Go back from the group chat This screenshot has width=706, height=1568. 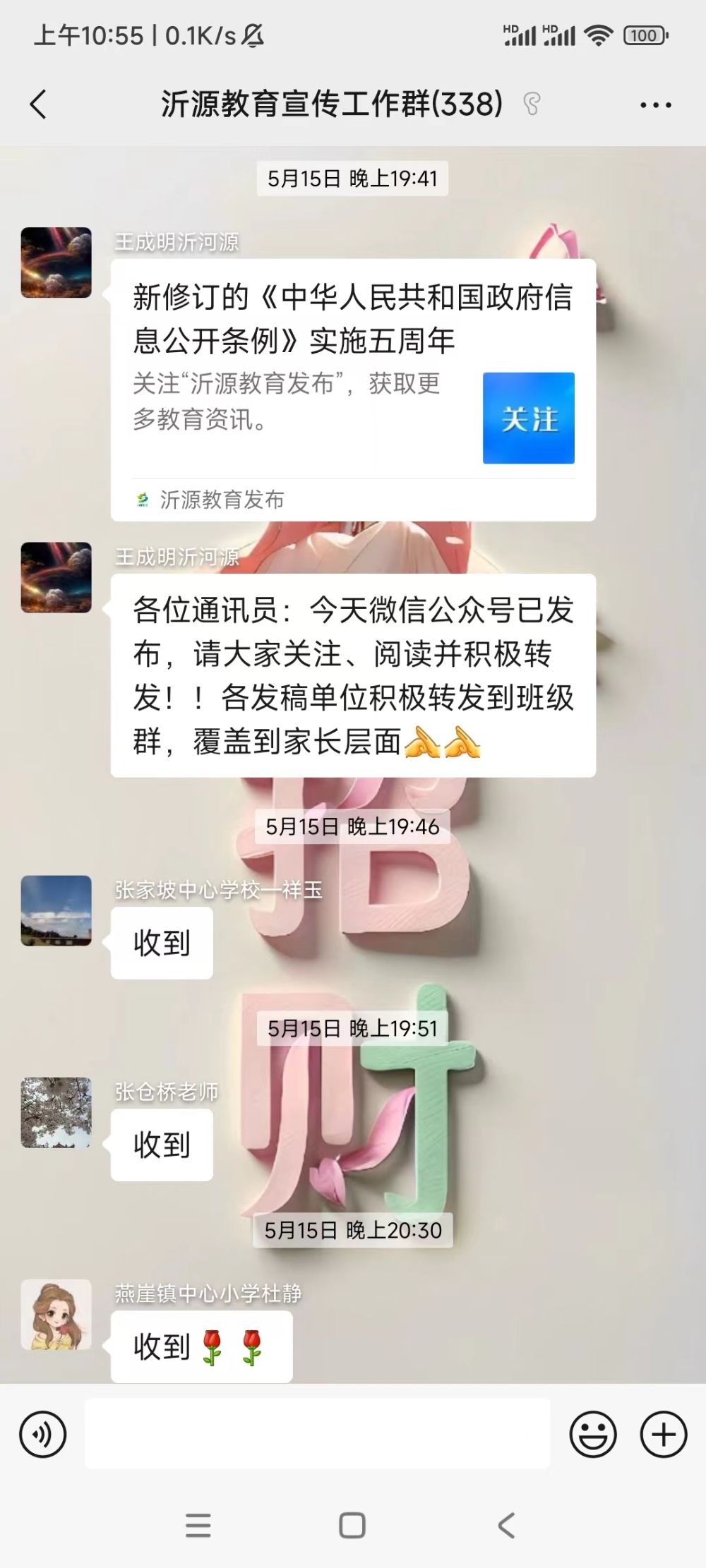pos(39,105)
